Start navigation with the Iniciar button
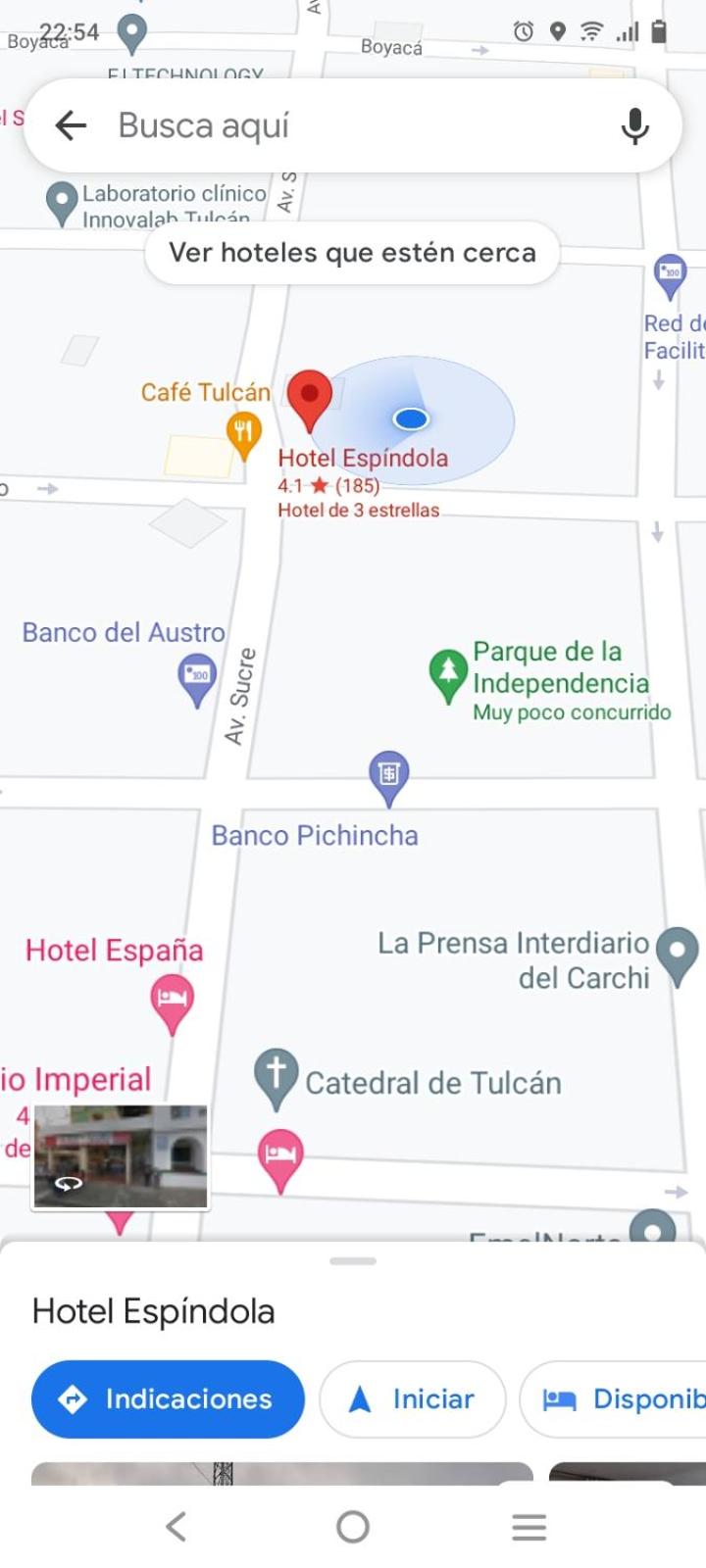This screenshot has width=706, height=1568. (x=412, y=1398)
